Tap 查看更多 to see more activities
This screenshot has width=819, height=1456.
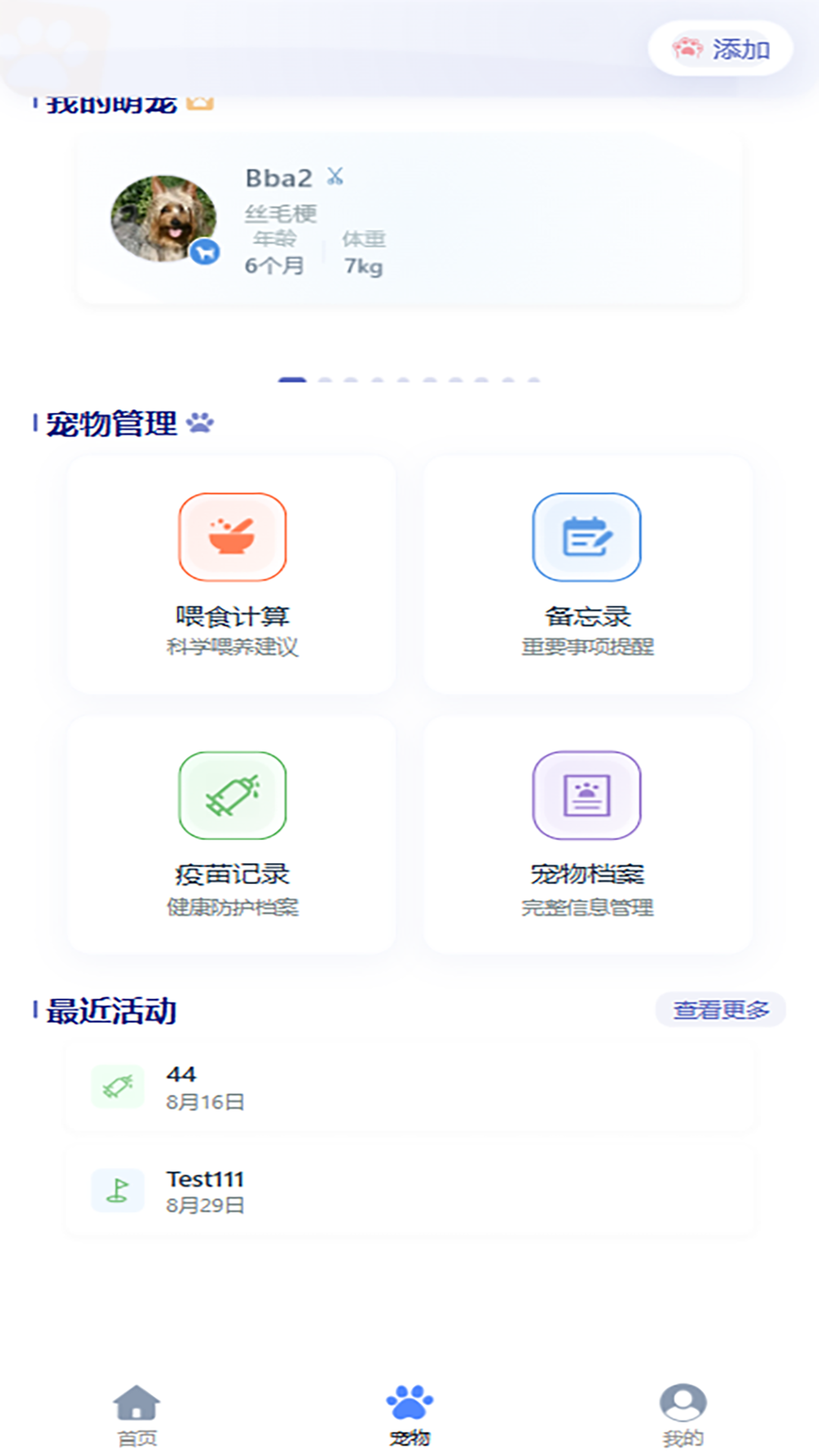[720, 1009]
